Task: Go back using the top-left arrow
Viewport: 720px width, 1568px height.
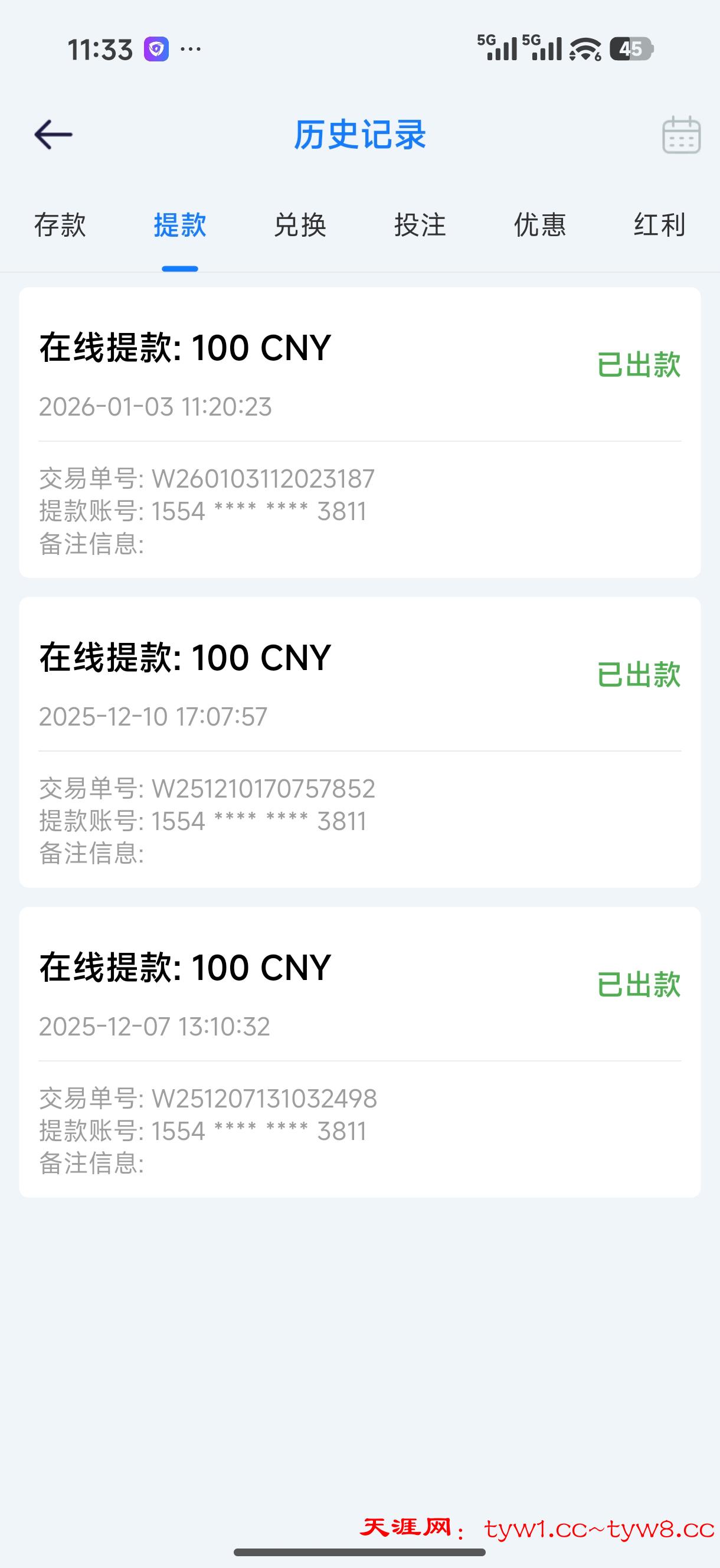Action: (x=54, y=135)
